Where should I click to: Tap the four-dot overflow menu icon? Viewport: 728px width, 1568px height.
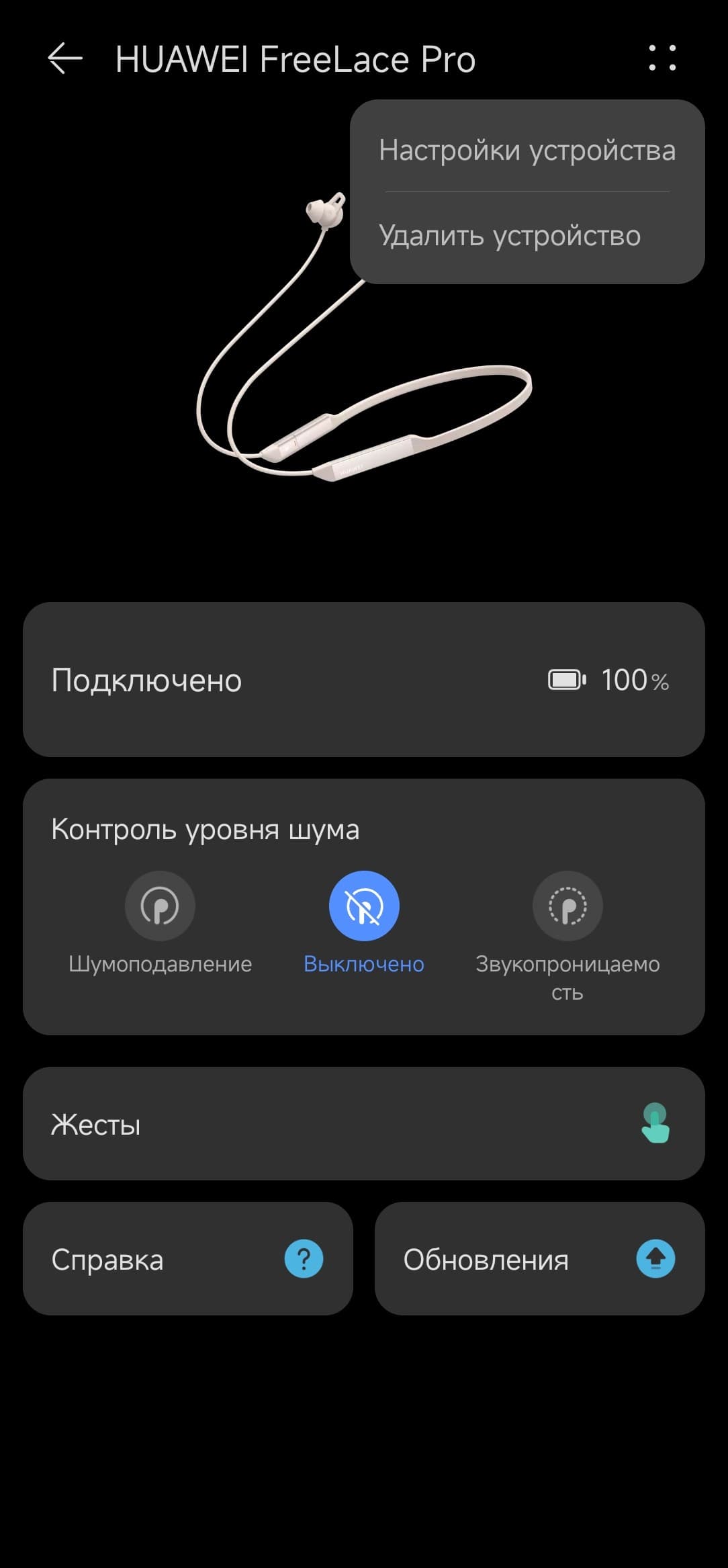[662, 58]
